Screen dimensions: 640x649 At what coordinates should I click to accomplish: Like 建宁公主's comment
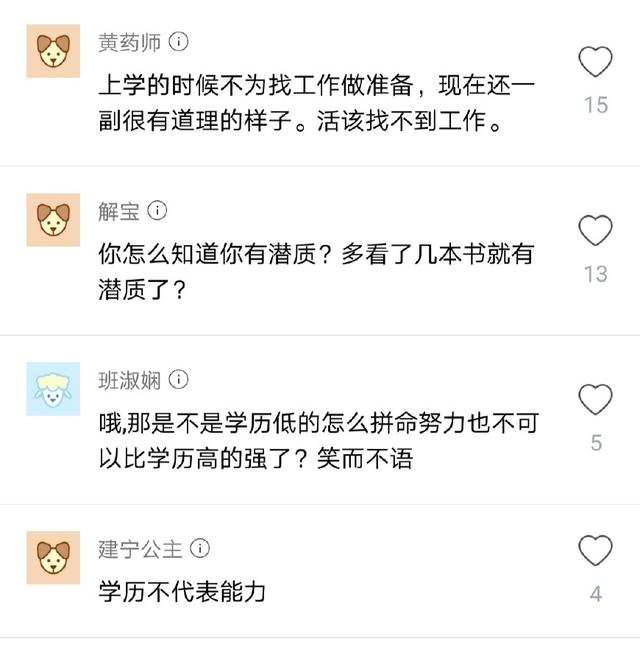pos(596,551)
